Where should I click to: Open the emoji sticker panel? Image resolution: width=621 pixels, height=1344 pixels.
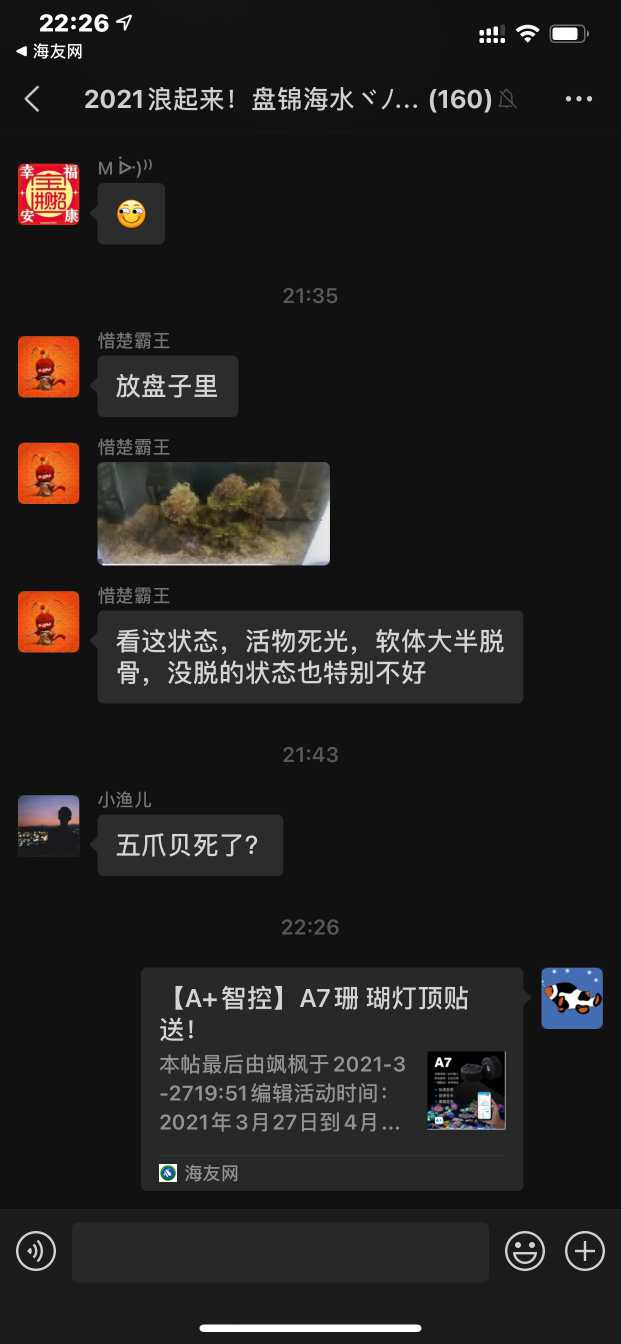(524, 1251)
